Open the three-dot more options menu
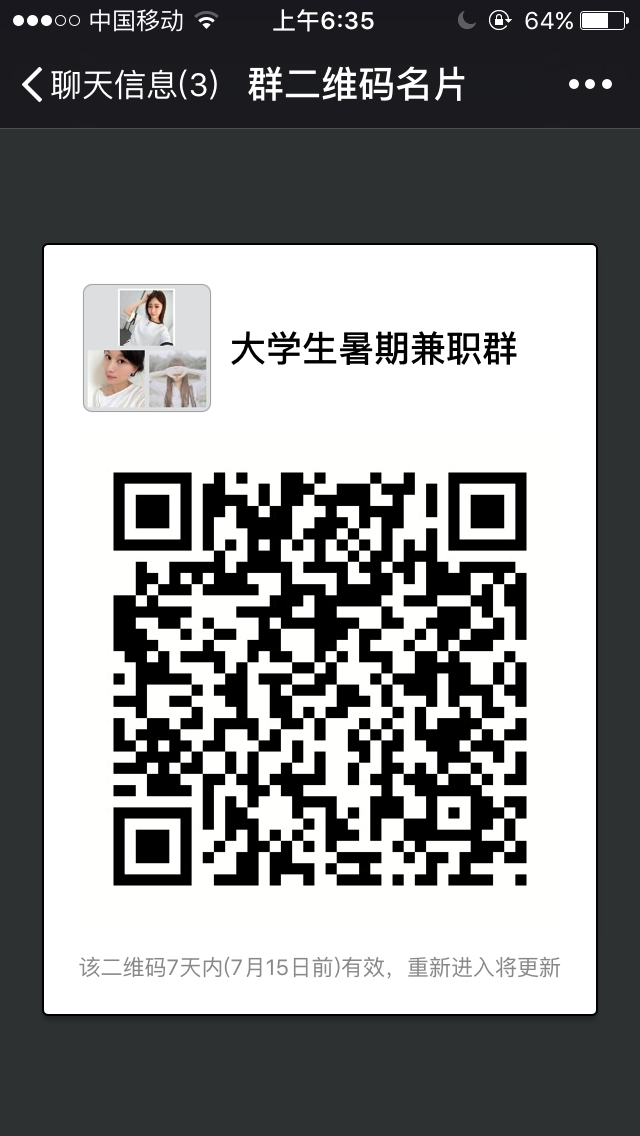640x1136 pixels. [x=590, y=85]
